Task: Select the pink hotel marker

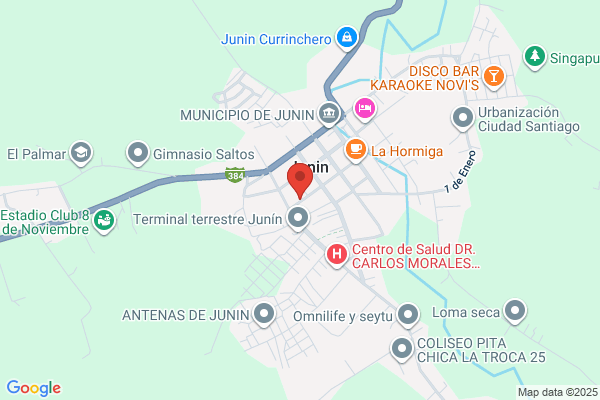Action: [365, 109]
